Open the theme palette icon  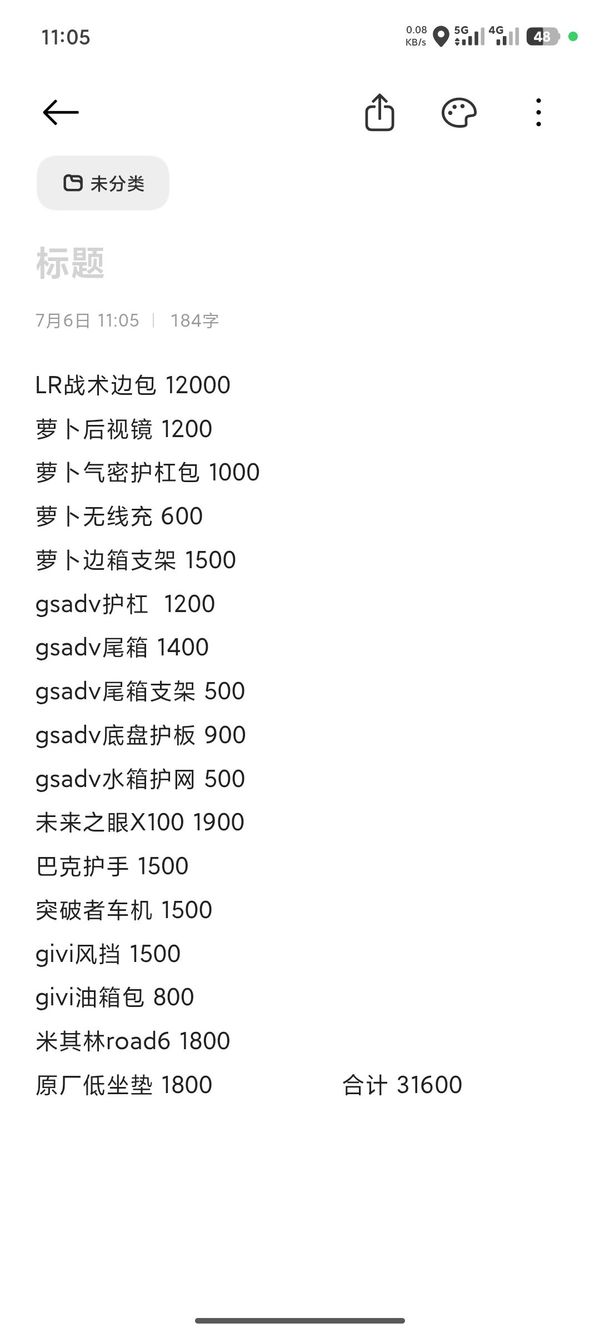click(x=459, y=113)
